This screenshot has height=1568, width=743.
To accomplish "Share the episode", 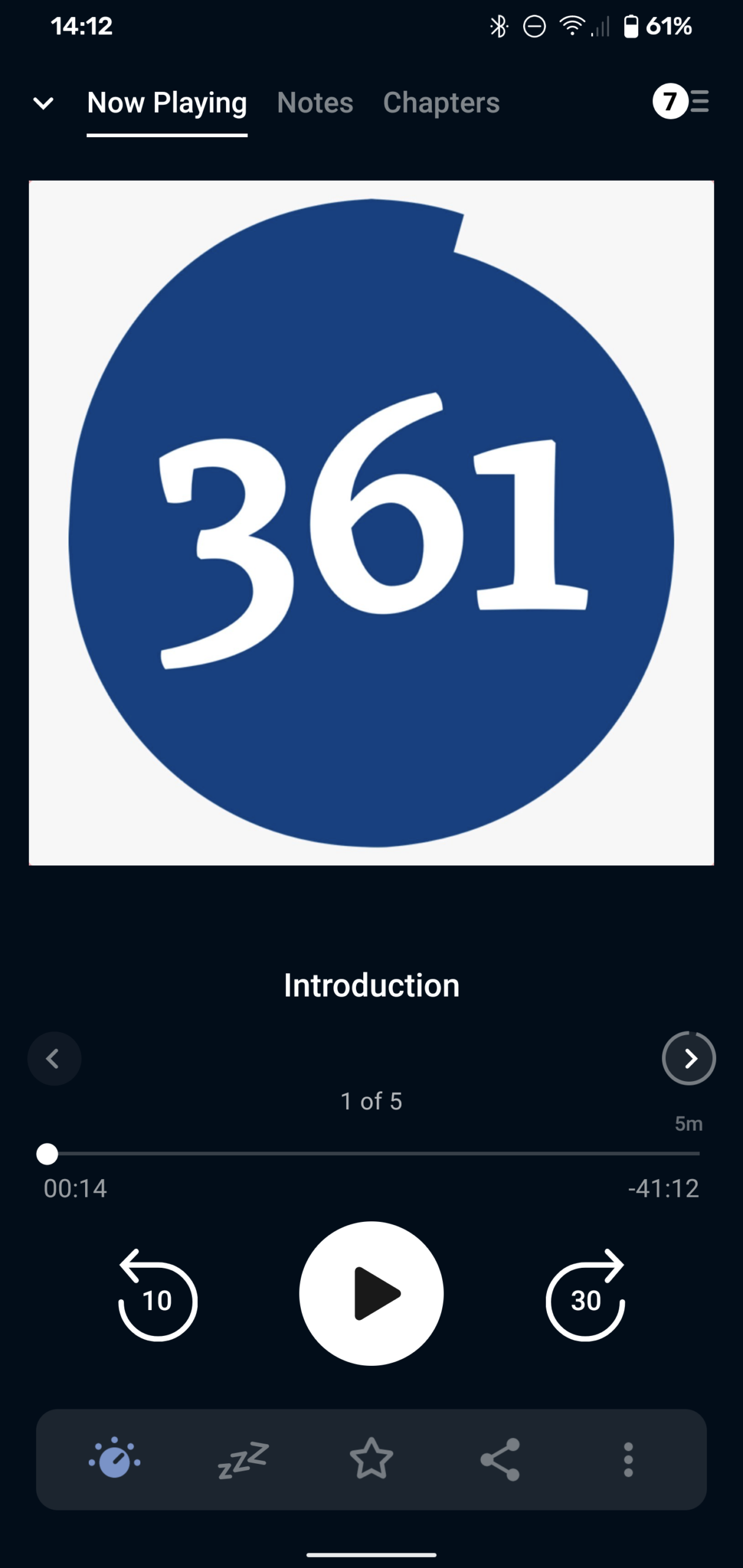I will coord(499,1461).
